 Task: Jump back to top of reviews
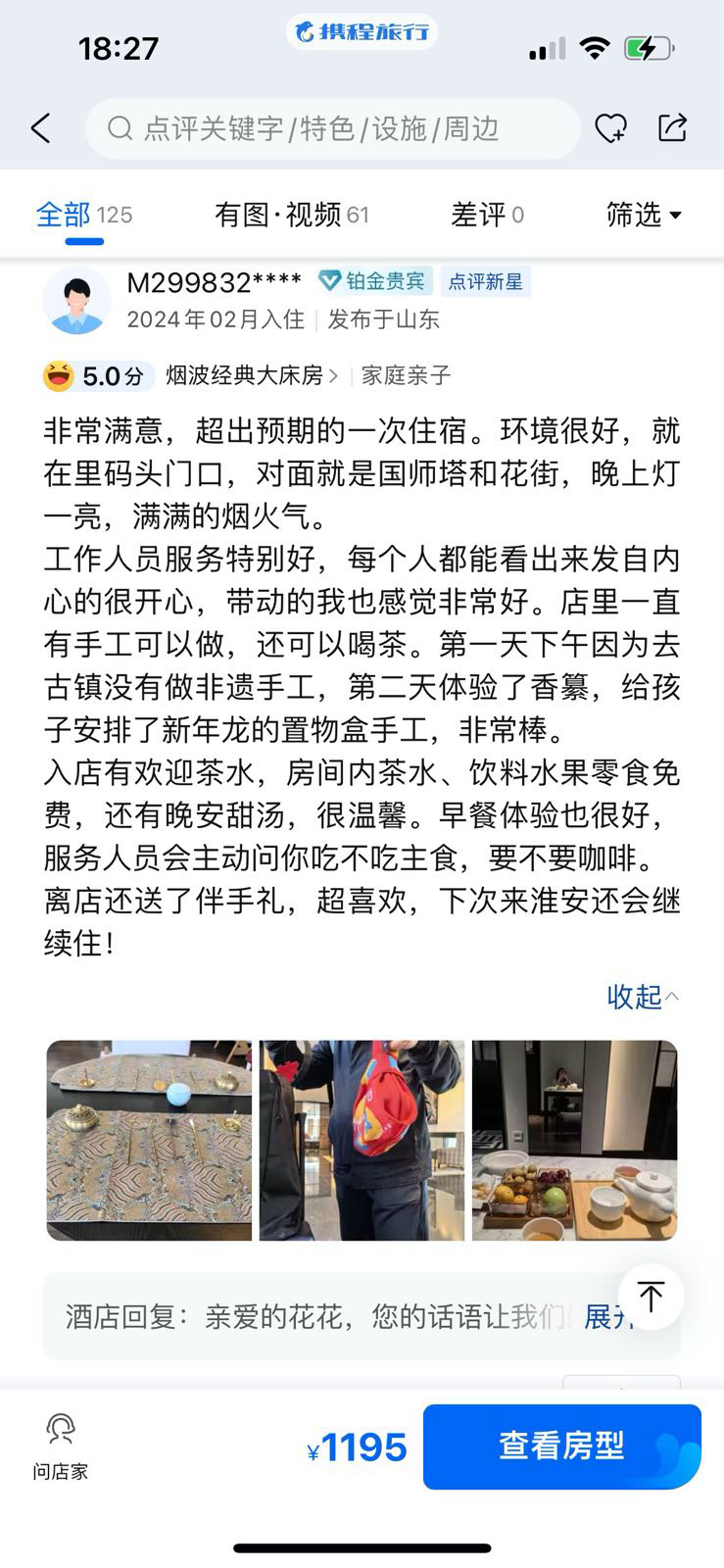(651, 1296)
